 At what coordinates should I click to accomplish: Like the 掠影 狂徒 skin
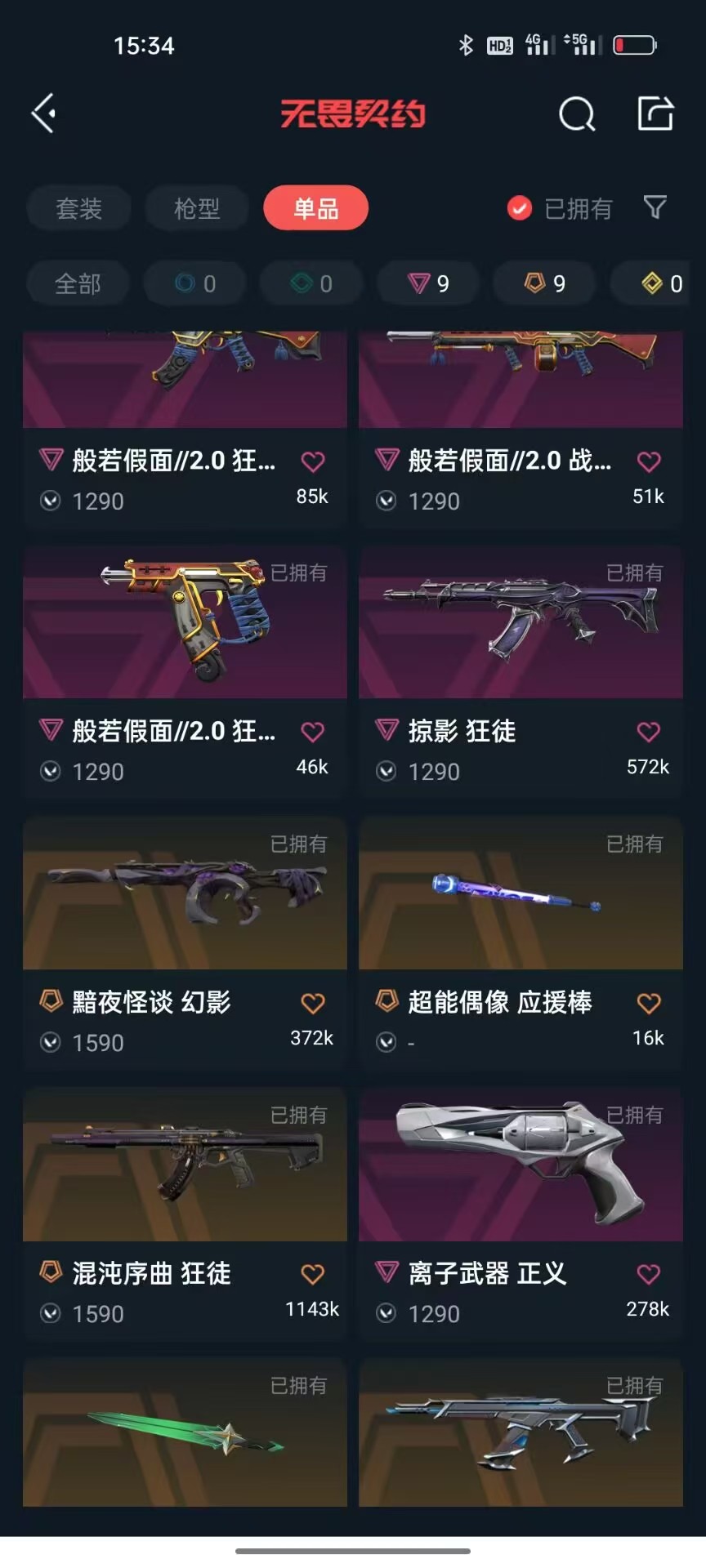point(649,732)
